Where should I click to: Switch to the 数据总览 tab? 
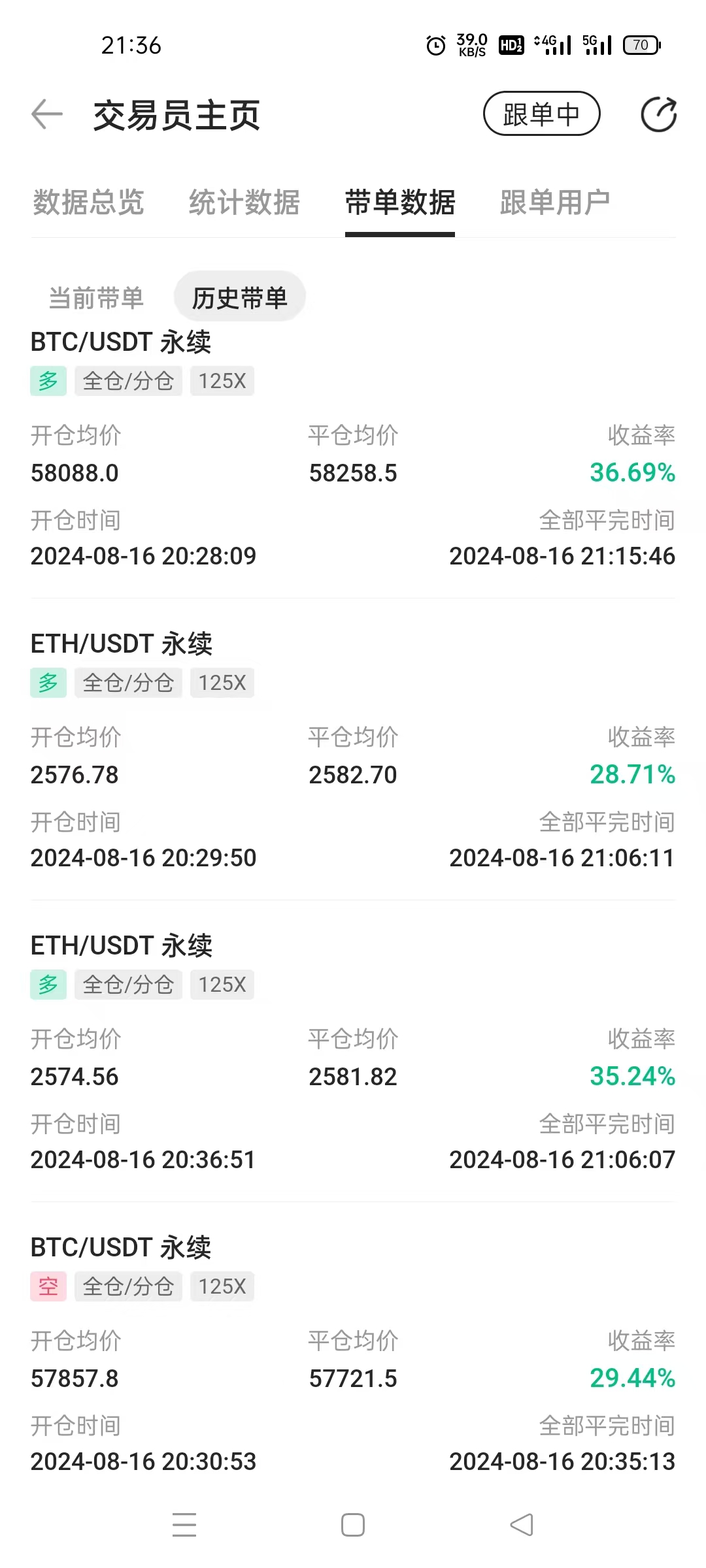88,202
